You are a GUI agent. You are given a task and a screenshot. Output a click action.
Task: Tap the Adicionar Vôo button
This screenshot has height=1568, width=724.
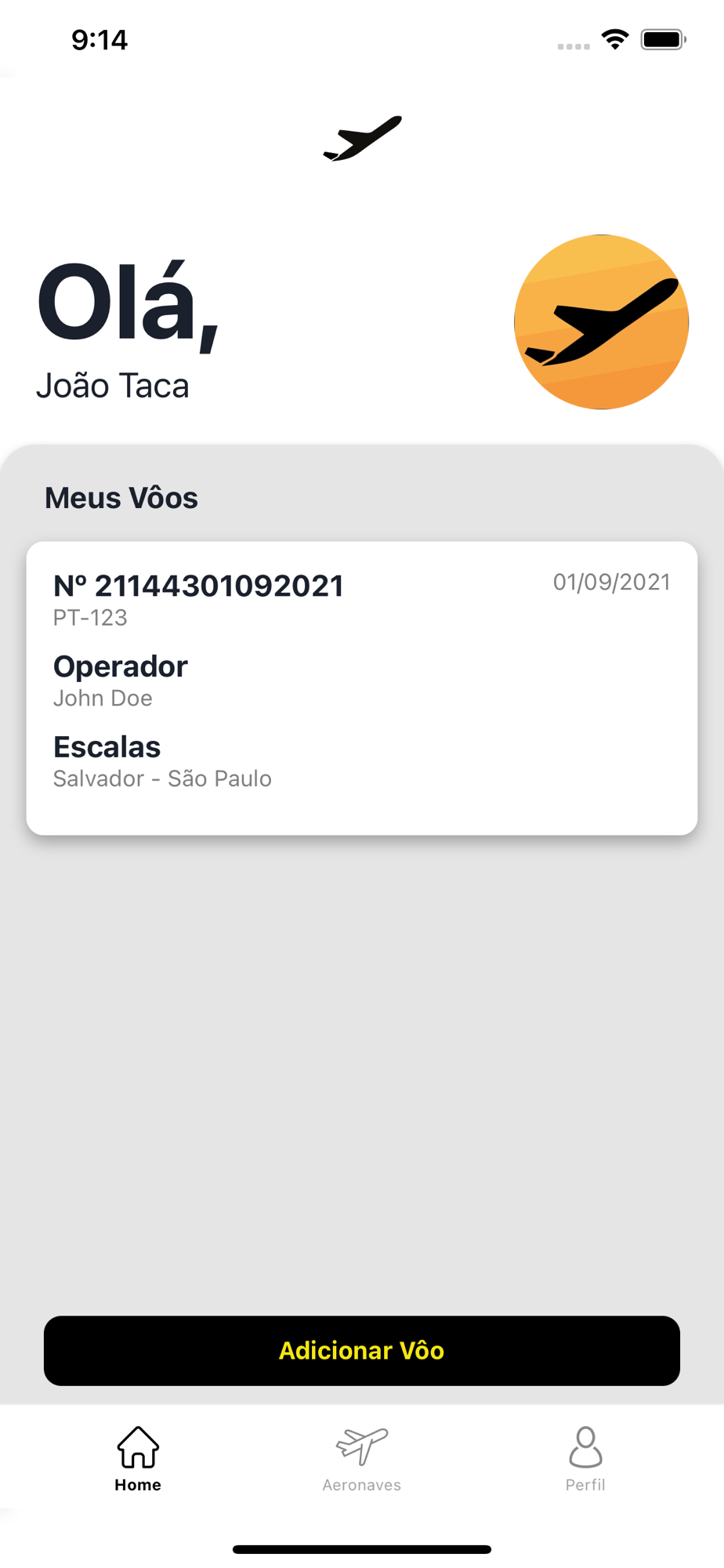click(x=362, y=1350)
